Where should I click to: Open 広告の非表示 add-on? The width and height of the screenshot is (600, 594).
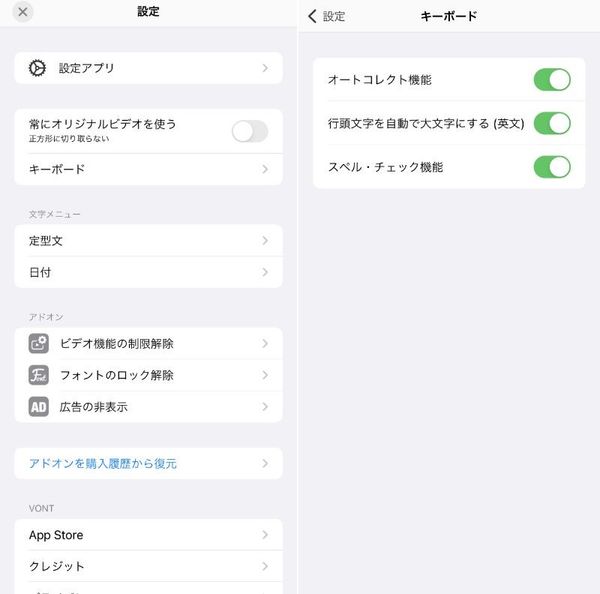148,406
